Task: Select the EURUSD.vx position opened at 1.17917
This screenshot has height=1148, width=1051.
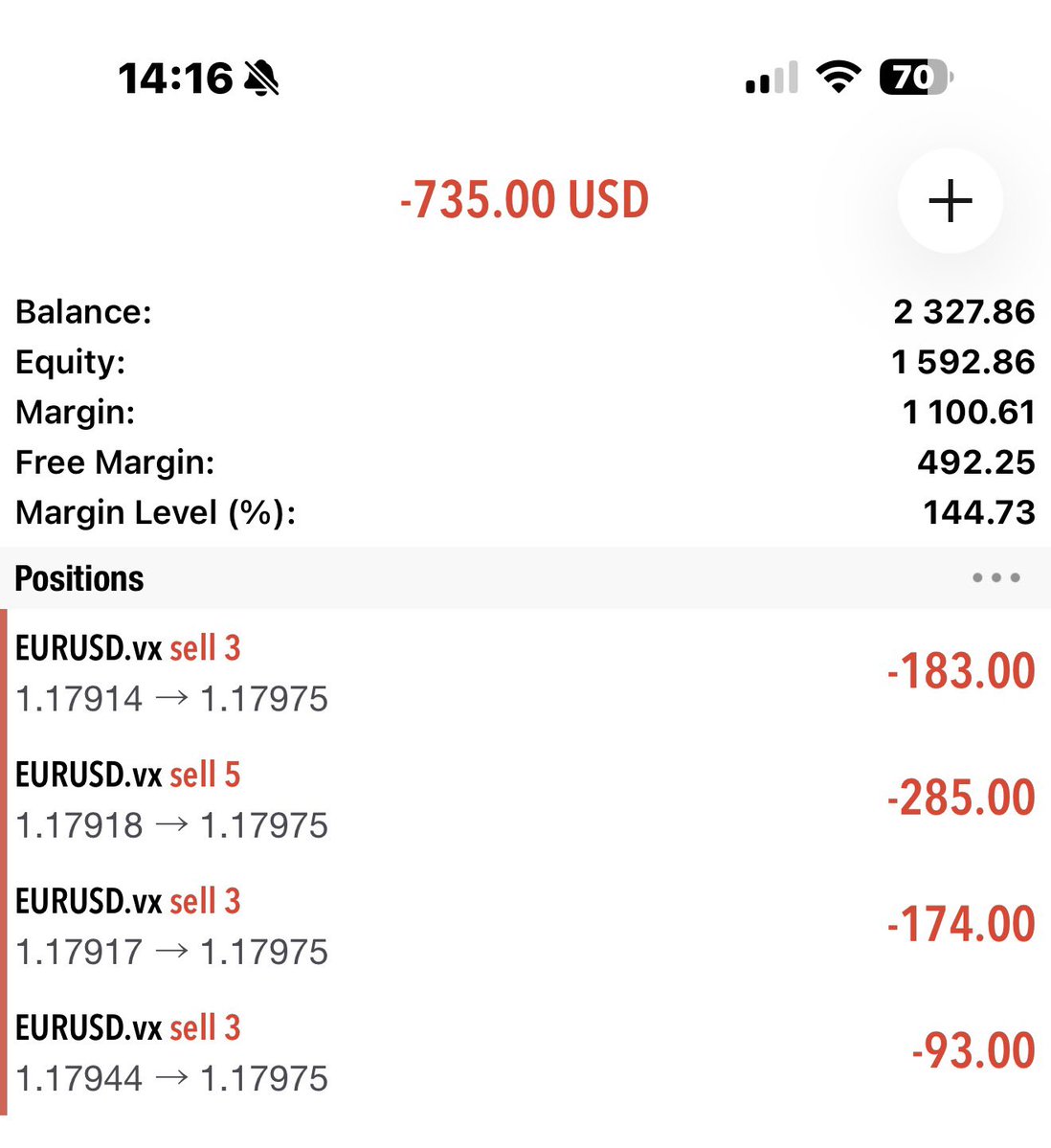Action: [x=525, y=925]
